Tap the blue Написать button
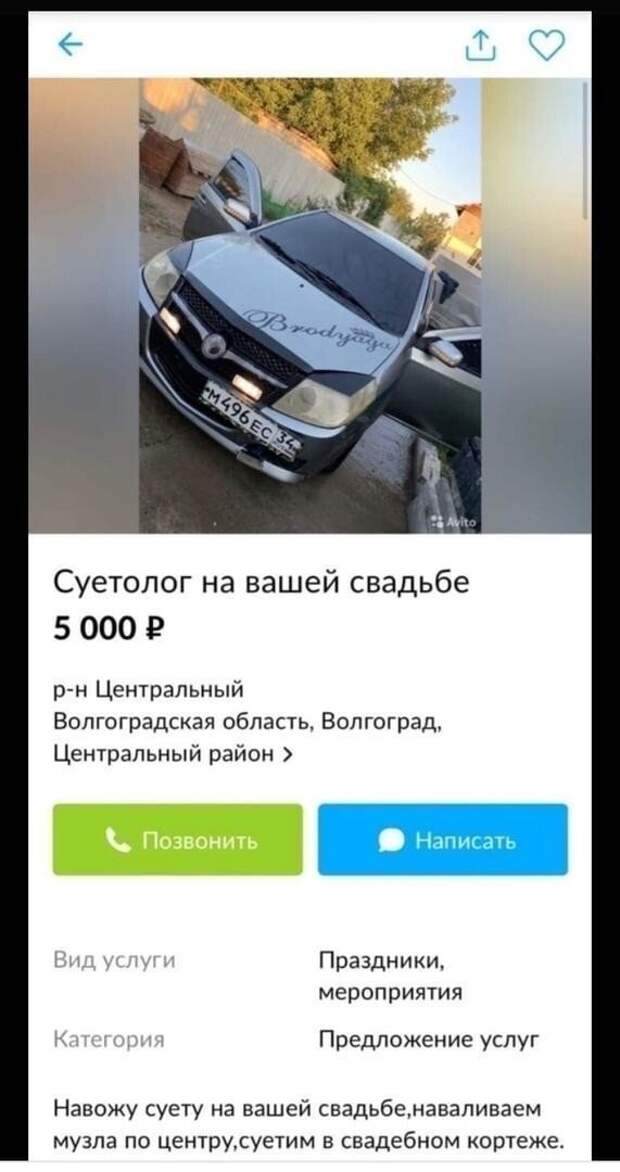 coord(443,840)
